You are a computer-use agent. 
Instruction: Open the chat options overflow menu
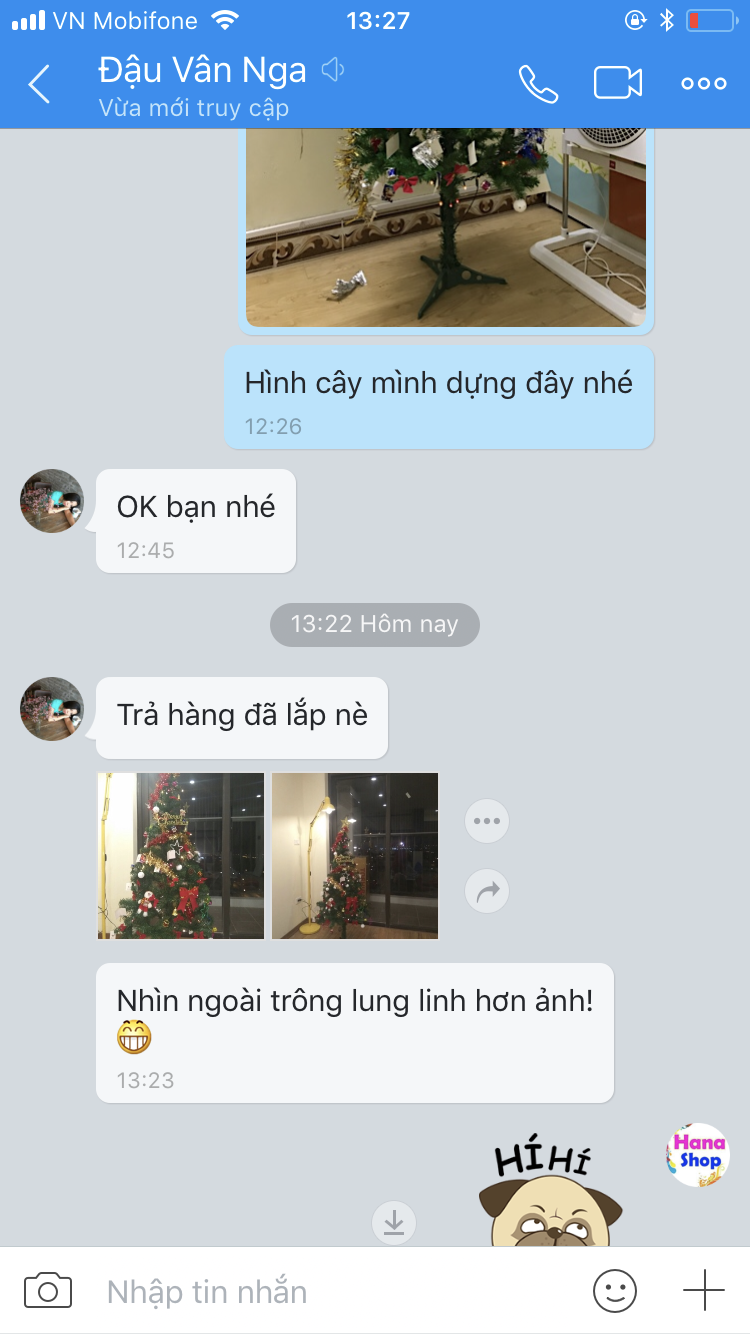click(x=704, y=84)
